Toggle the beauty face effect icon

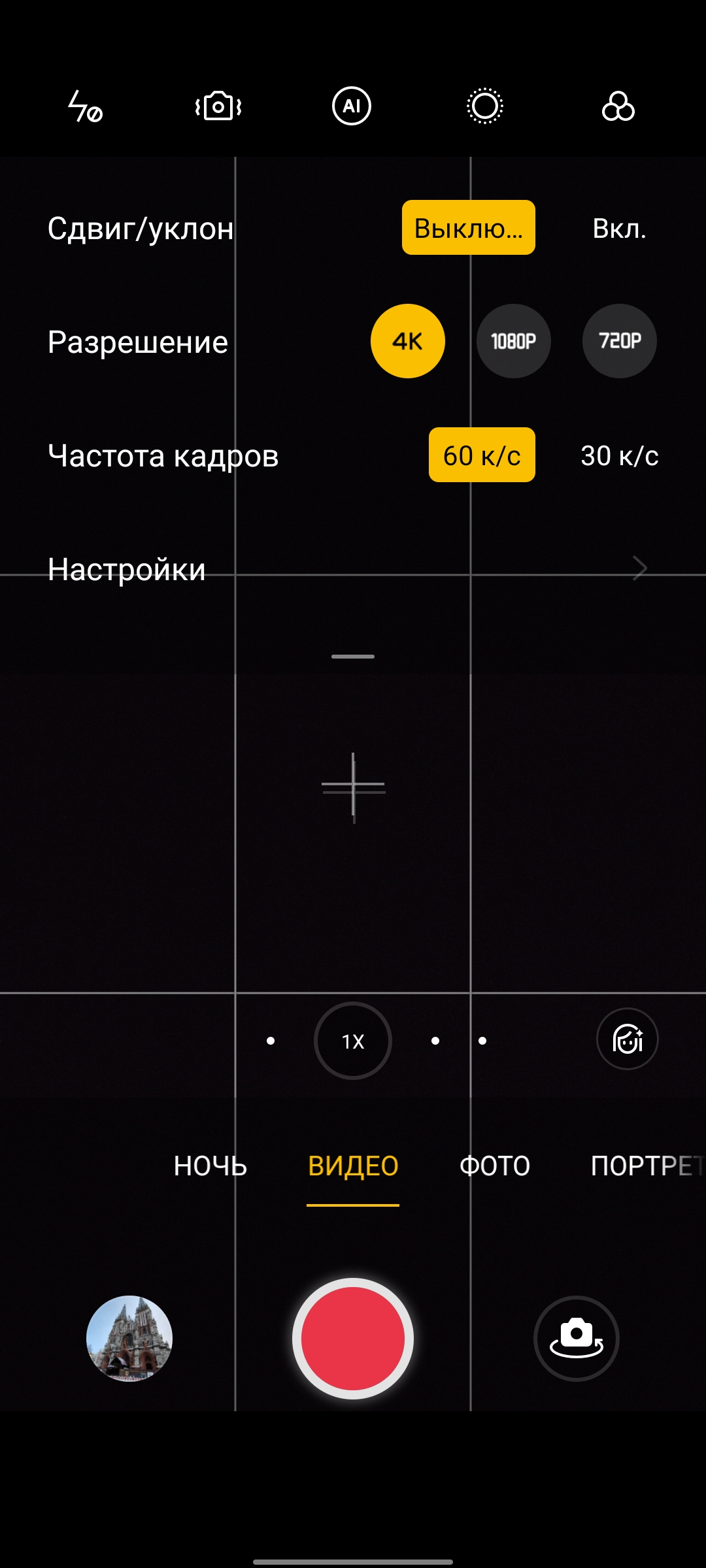(x=627, y=1039)
